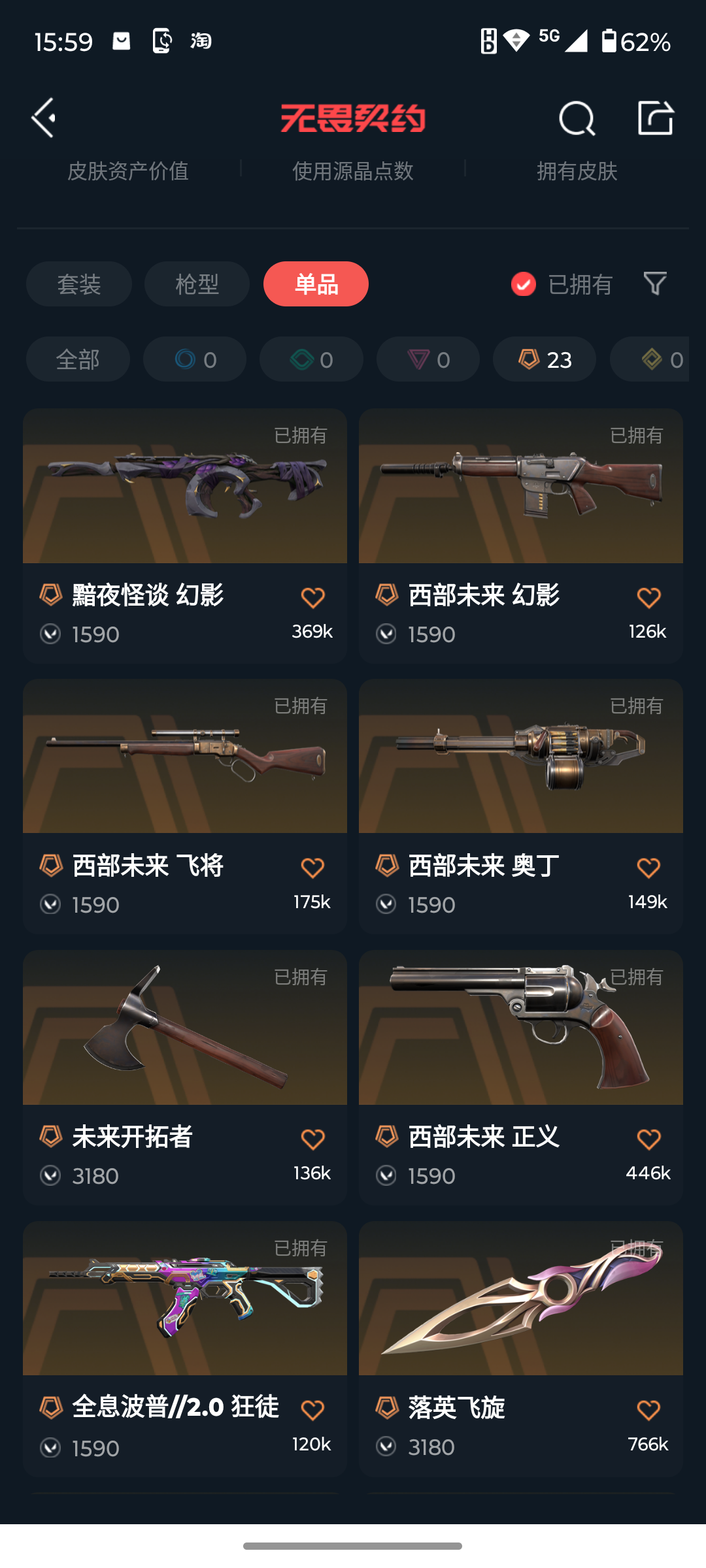Go back using the top-left arrow
The image size is (706, 1568).
pyautogui.click(x=44, y=118)
